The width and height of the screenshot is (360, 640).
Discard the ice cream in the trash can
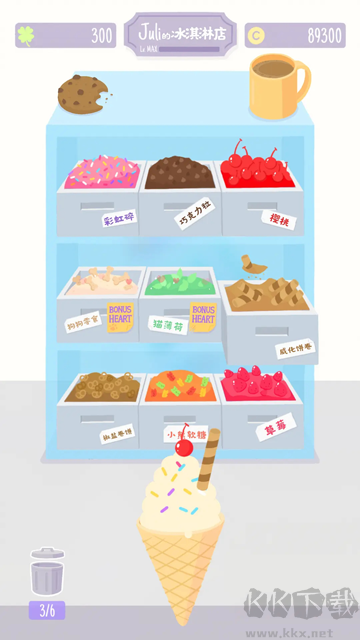coord(47,571)
